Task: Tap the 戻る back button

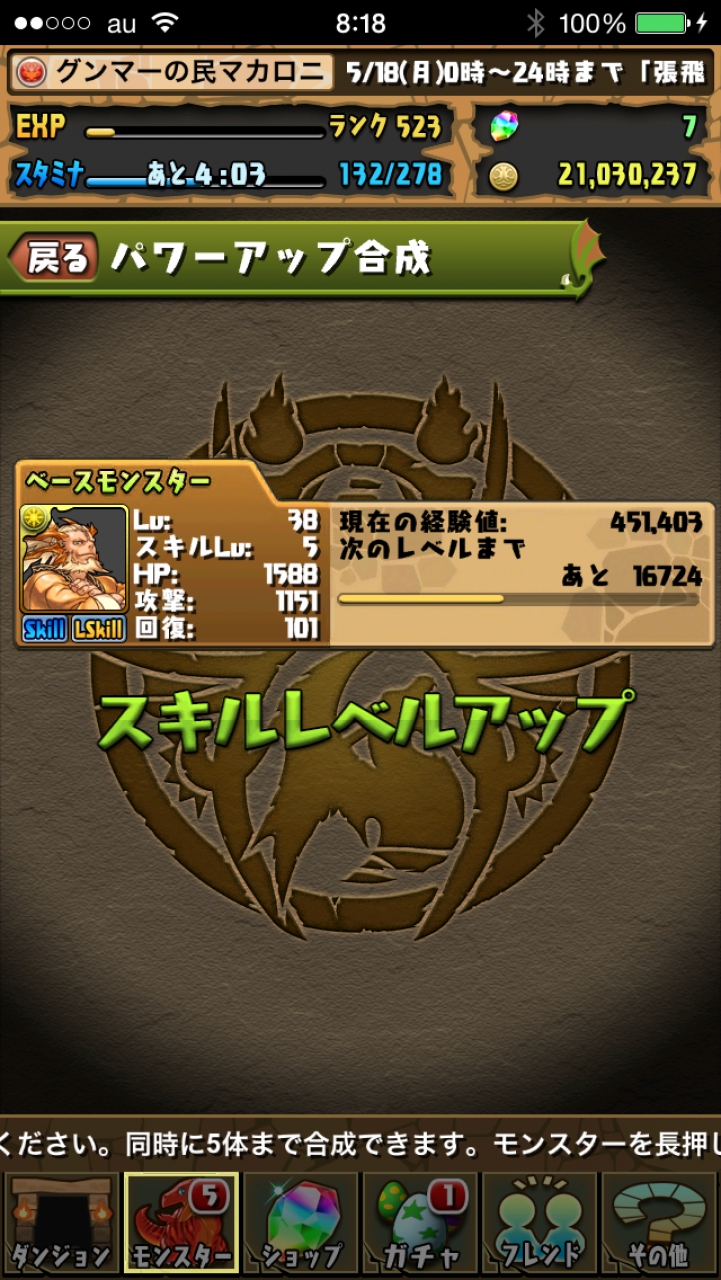Action: 55,259
